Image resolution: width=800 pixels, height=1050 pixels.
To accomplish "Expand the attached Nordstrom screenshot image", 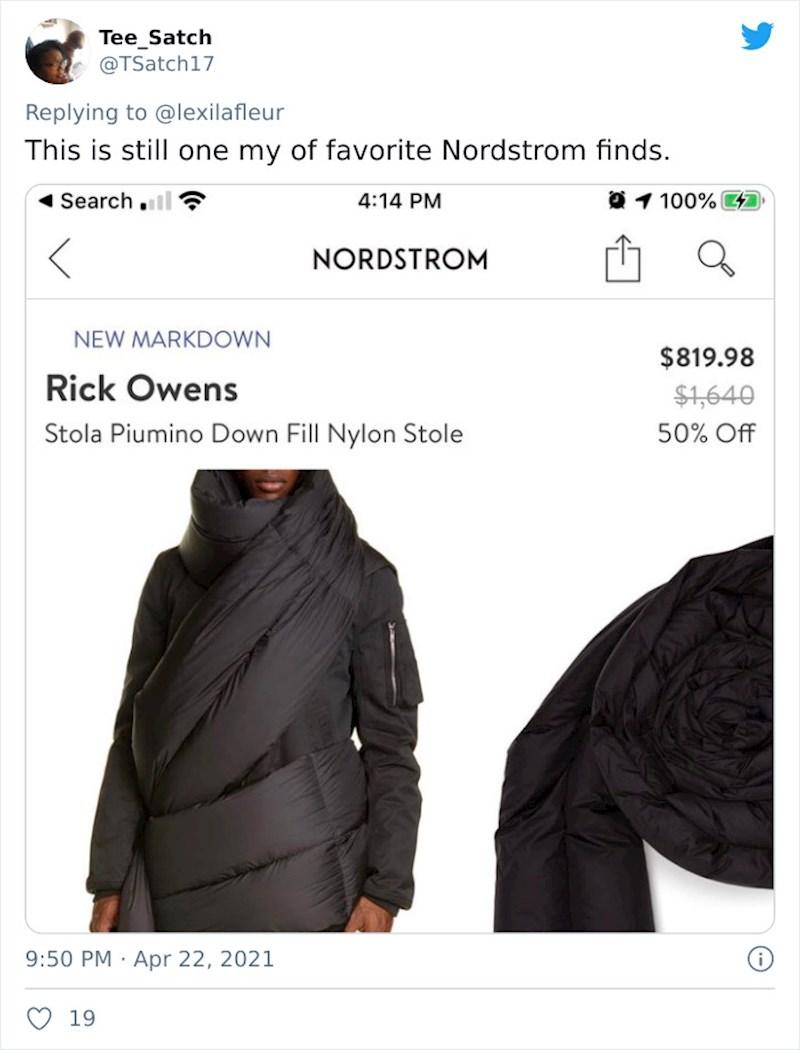I will coord(400,560).
